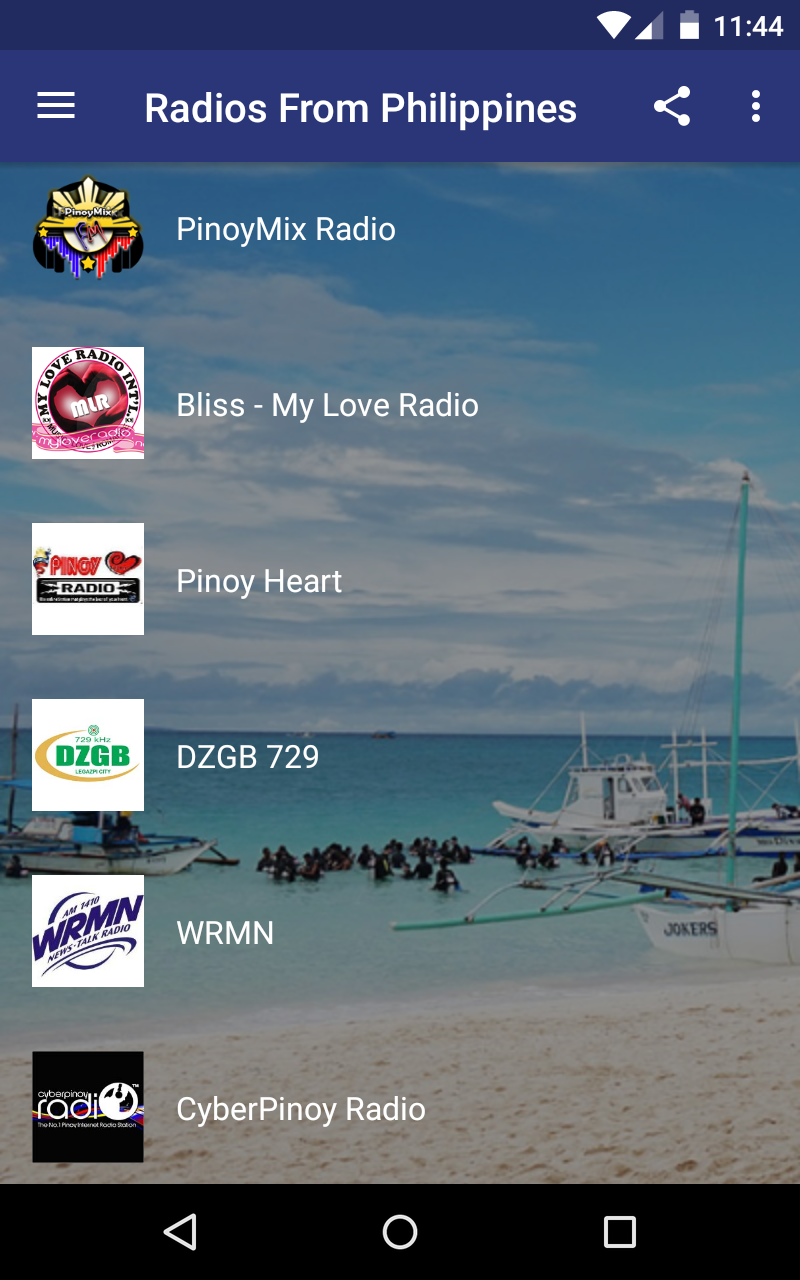Screen dimensions: 800x1280
Task: Tap the Radios From Philippines title
Action: [362, 108]
